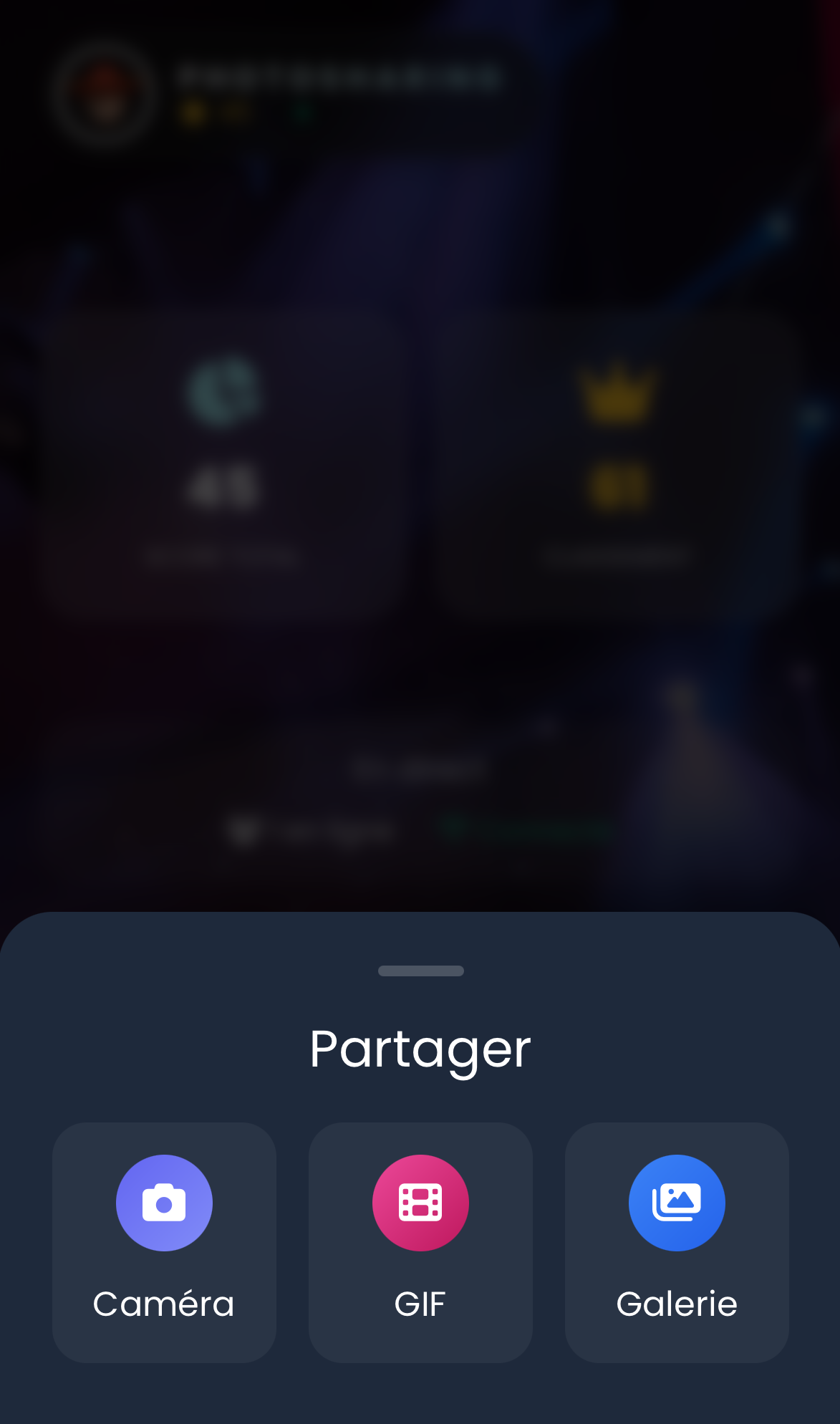
Task: Tap the GIF label text
Action: 420,1304
